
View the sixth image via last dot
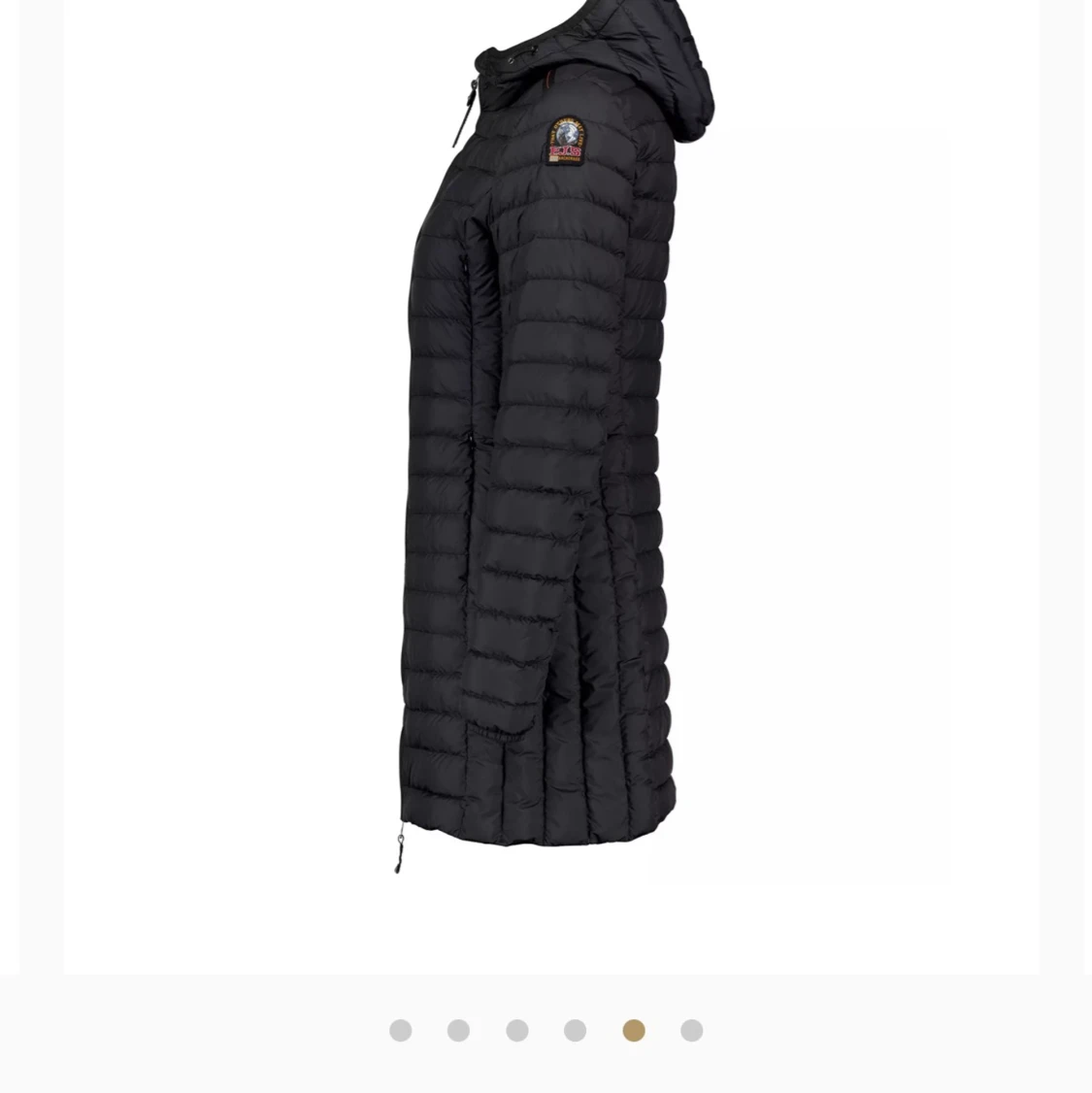point(691,1030)
